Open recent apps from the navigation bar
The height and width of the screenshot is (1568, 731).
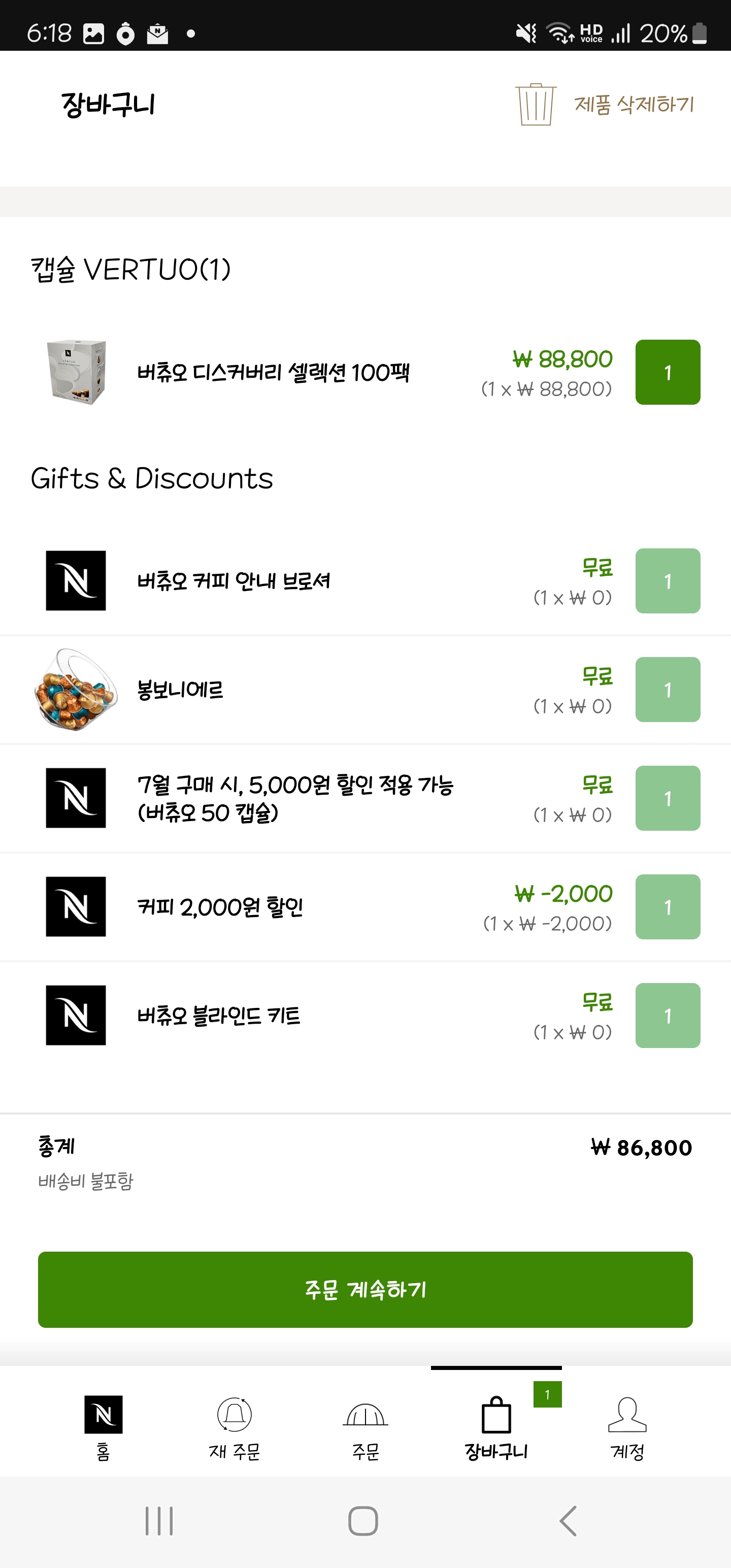click(159, 1521)
